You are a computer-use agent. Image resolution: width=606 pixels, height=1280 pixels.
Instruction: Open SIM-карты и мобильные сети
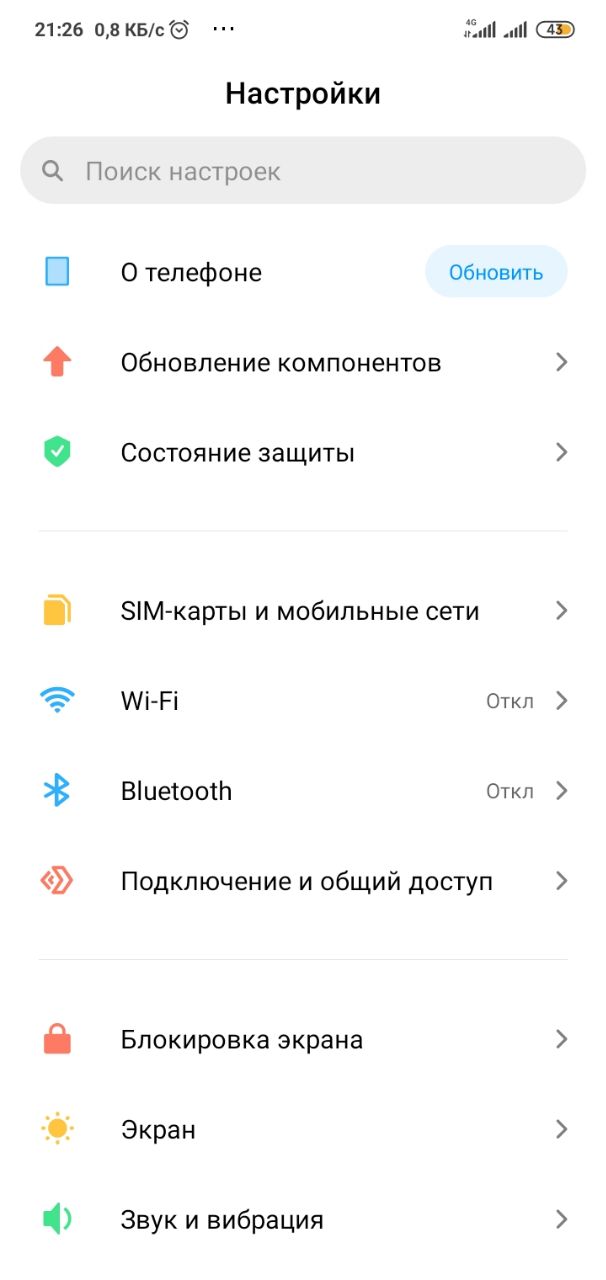coord(303,610)
